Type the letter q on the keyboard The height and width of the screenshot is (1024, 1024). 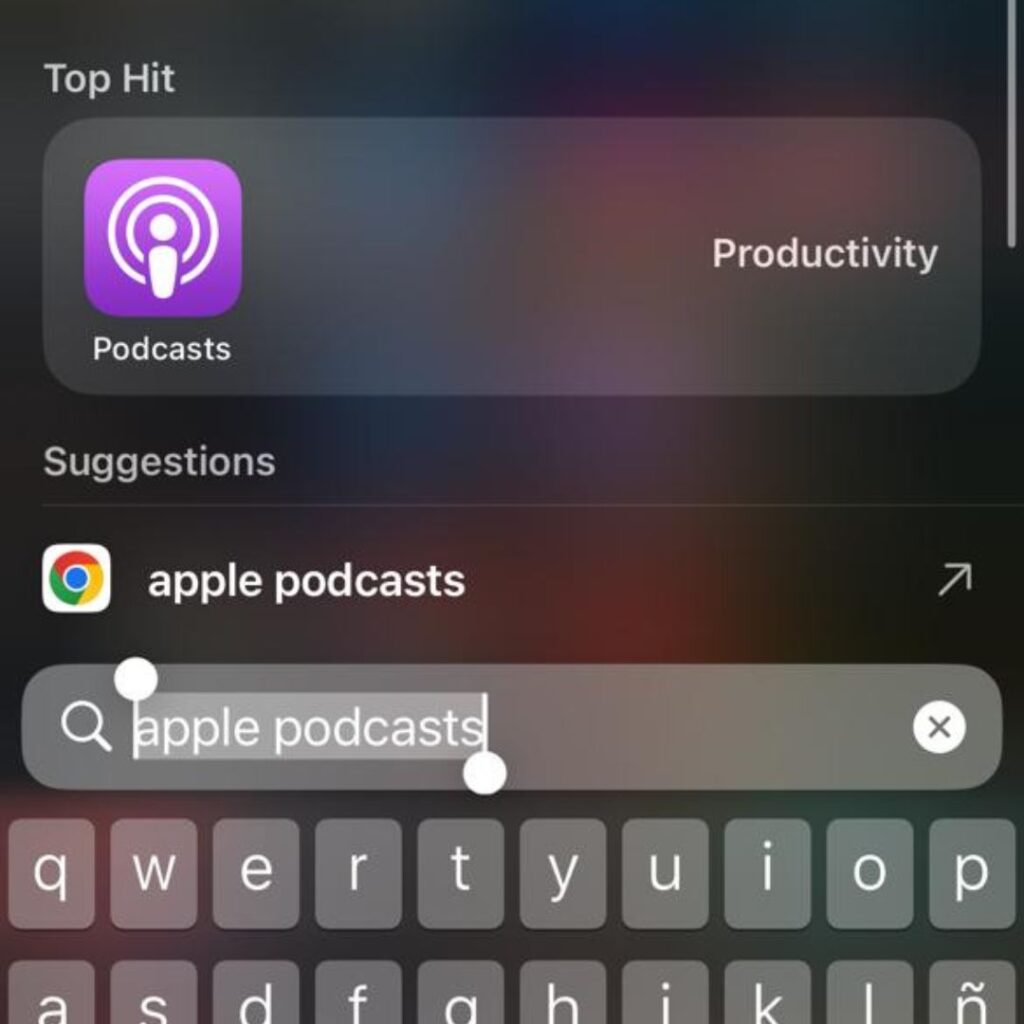point(51,873)
